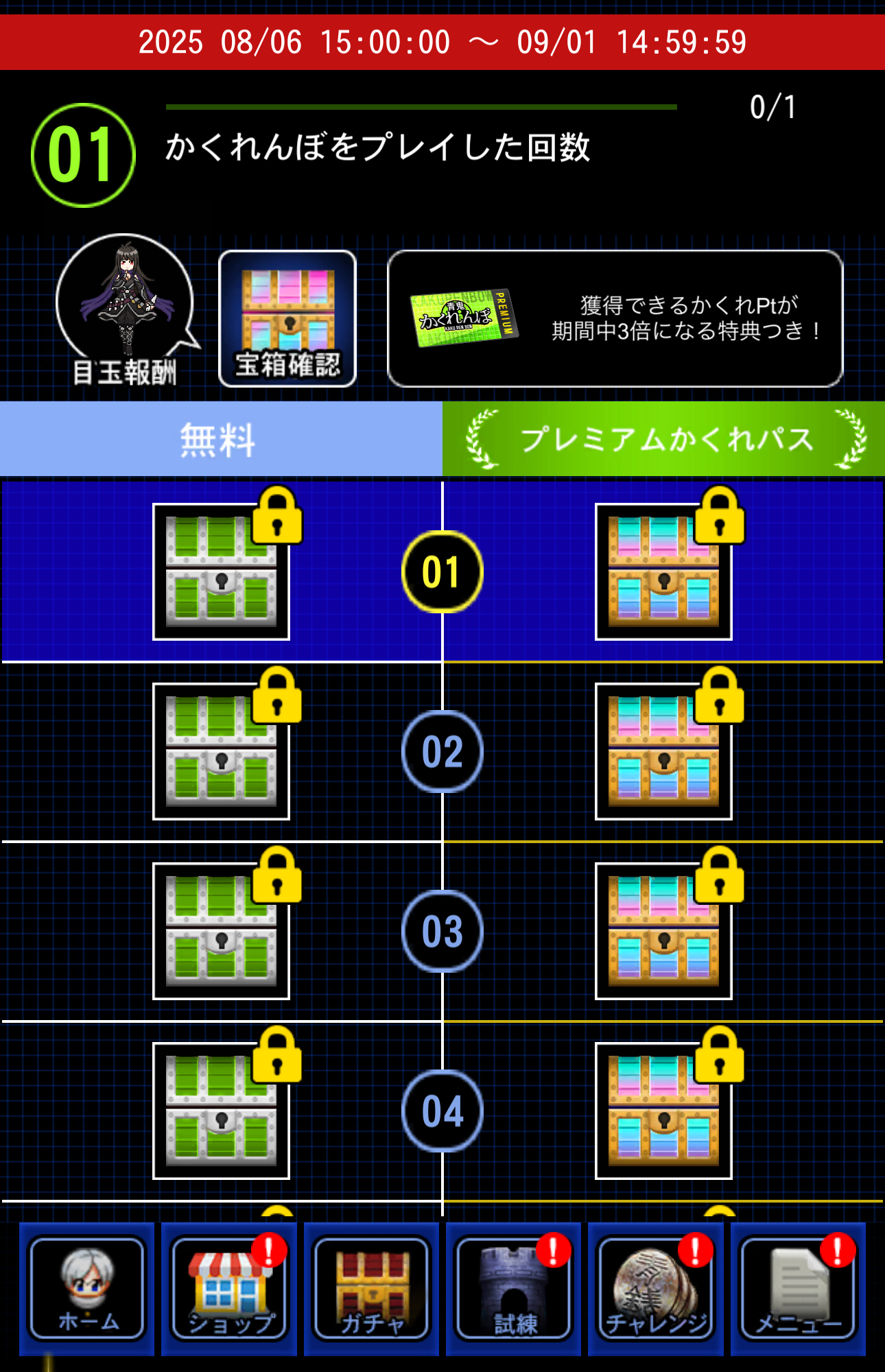Open the メニュー menu
Image resolution: width=885 pixels, height=1372 pixels.
[798, 1288]
